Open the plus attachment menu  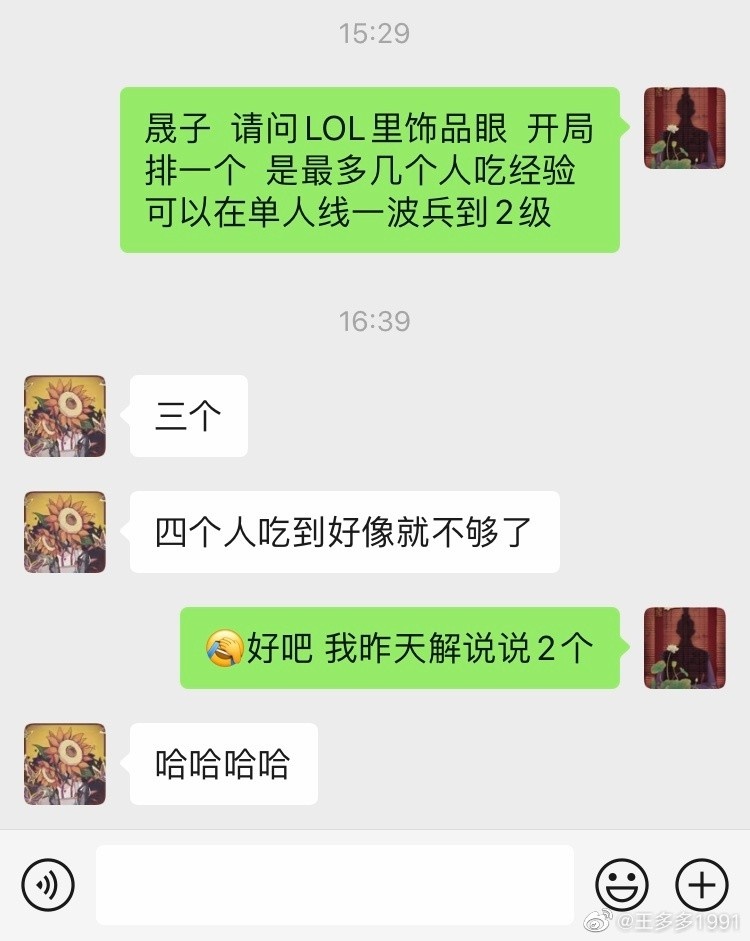pos(702,885)
